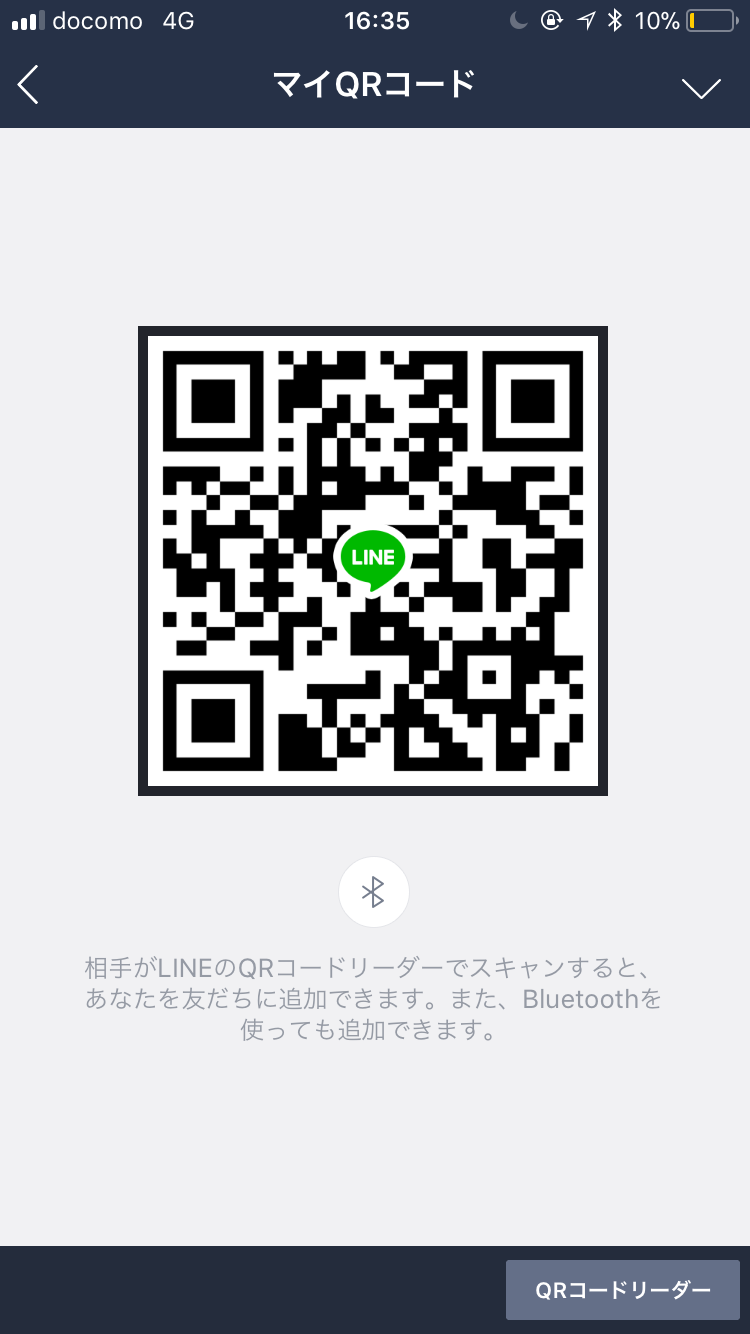Tap the Bluetooth icon to add friends

373,891
